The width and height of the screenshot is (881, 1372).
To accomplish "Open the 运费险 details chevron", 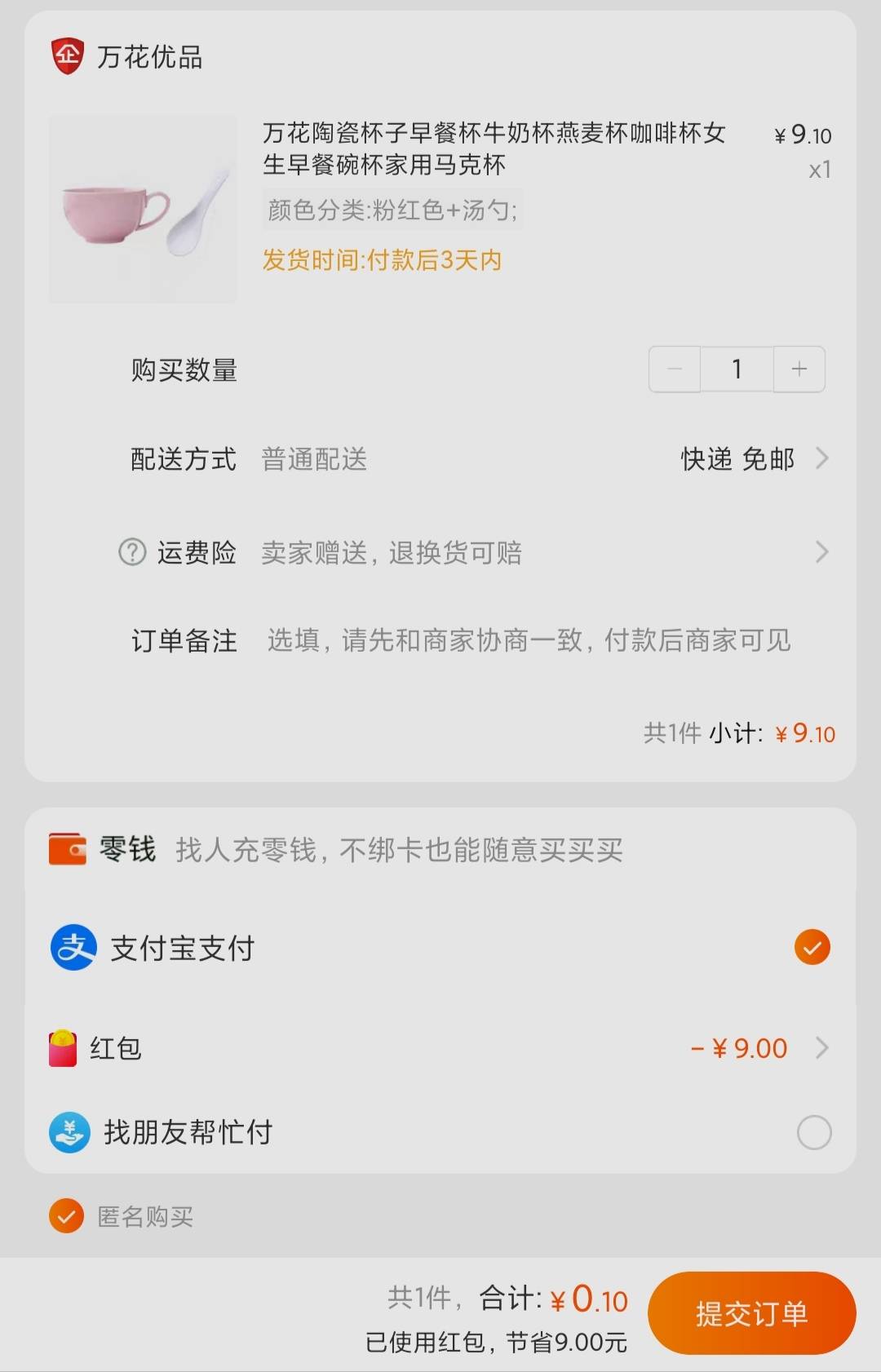I will [x=824, y=552].
